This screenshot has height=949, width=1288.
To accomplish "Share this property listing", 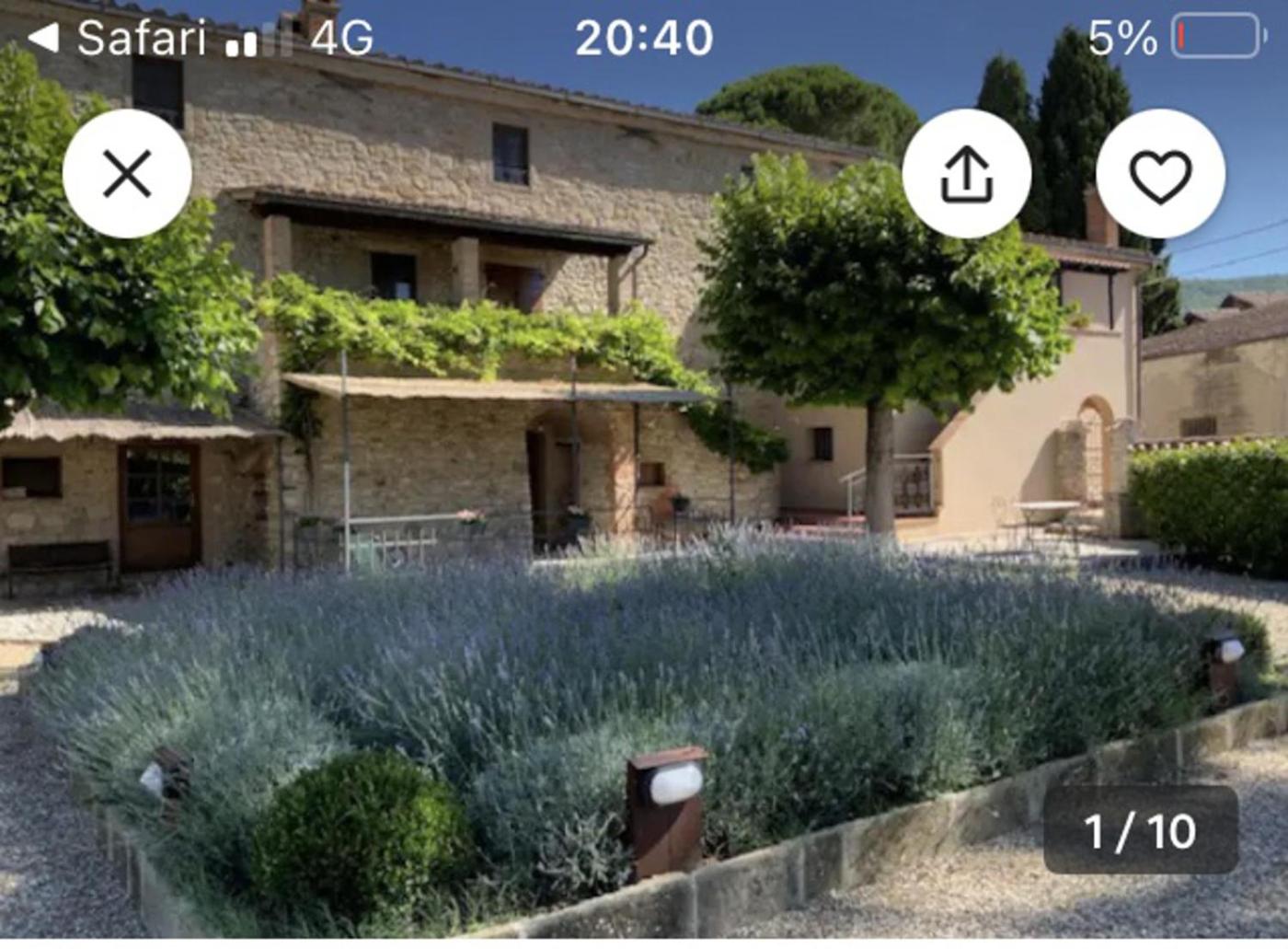I will coord(966,174).
